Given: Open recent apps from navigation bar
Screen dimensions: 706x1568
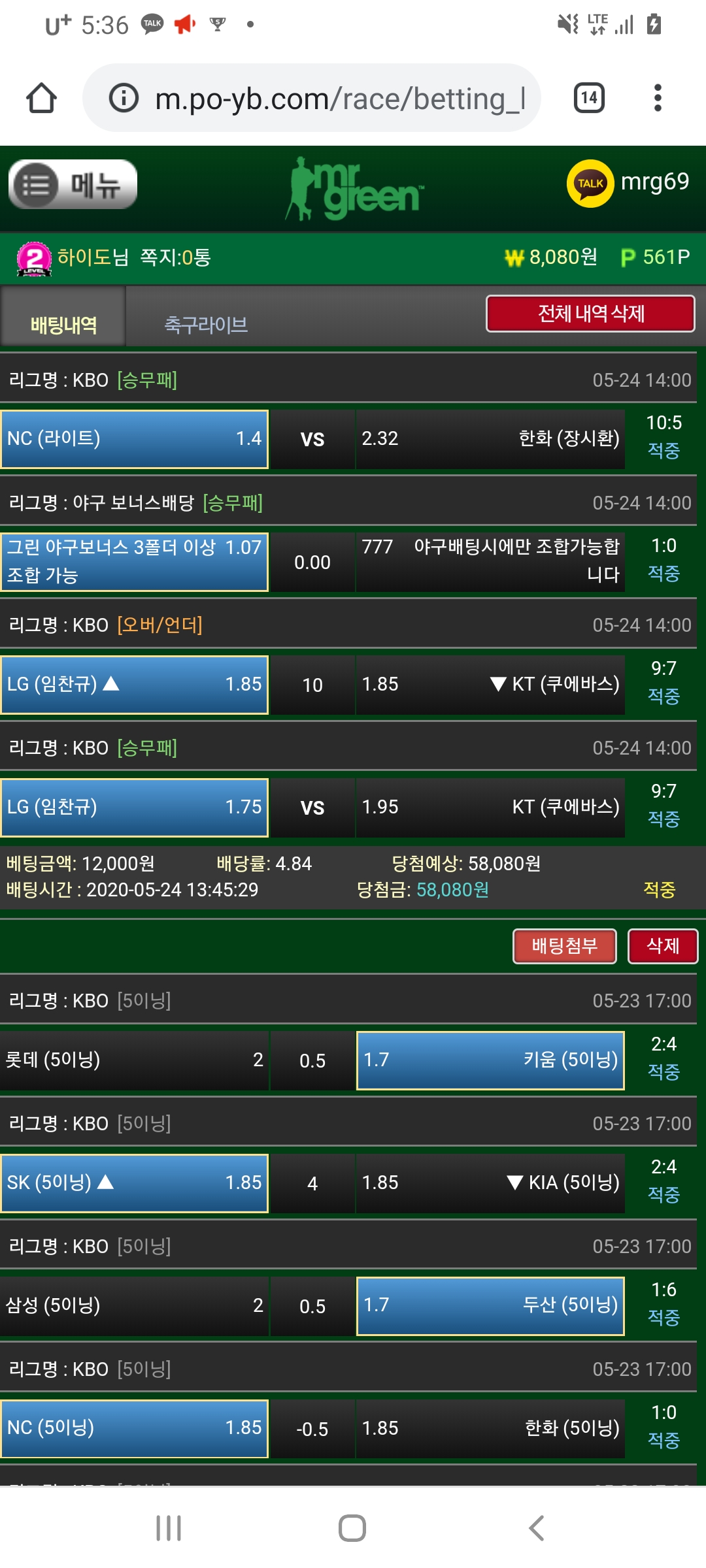Looking at the screenshot, I should coord(169,1527).
